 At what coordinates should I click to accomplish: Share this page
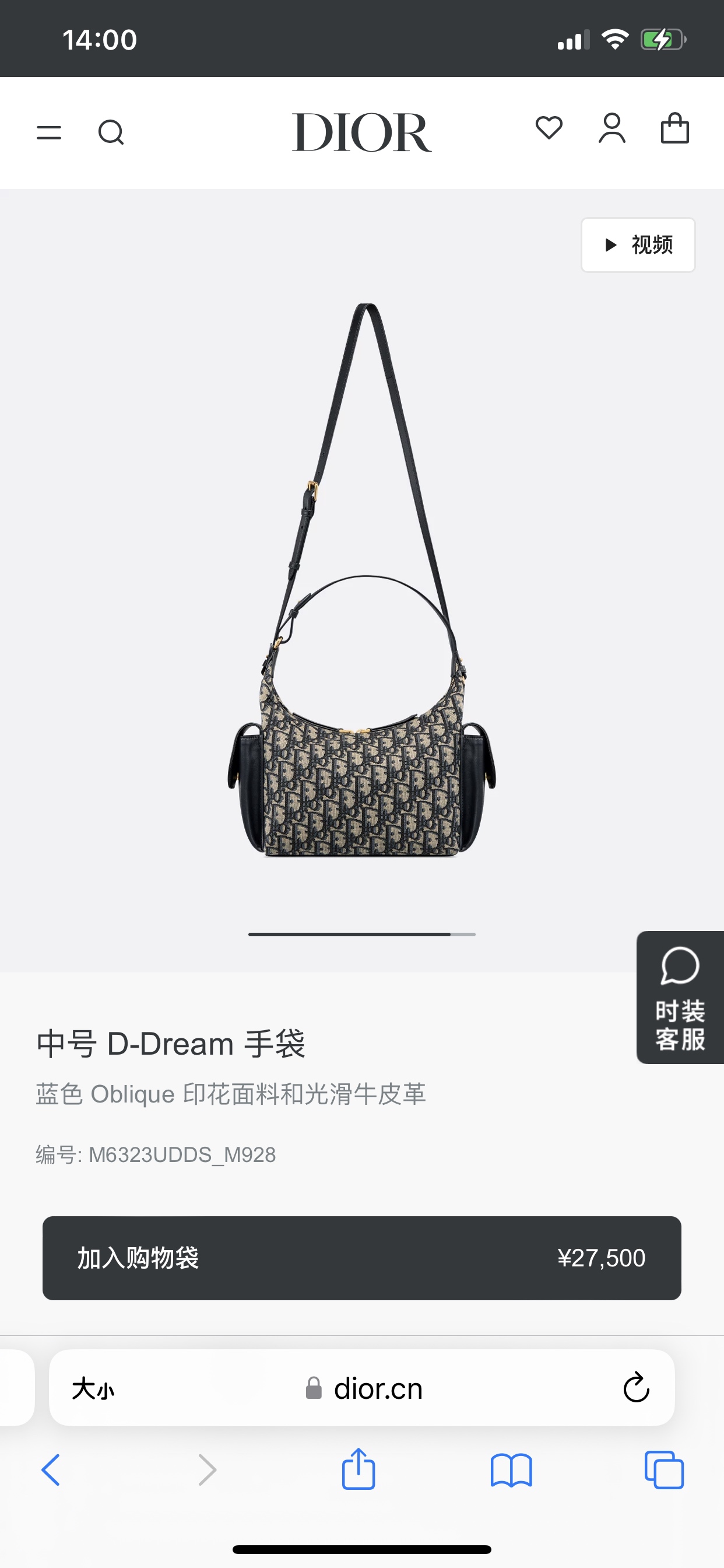[359, 1469]
